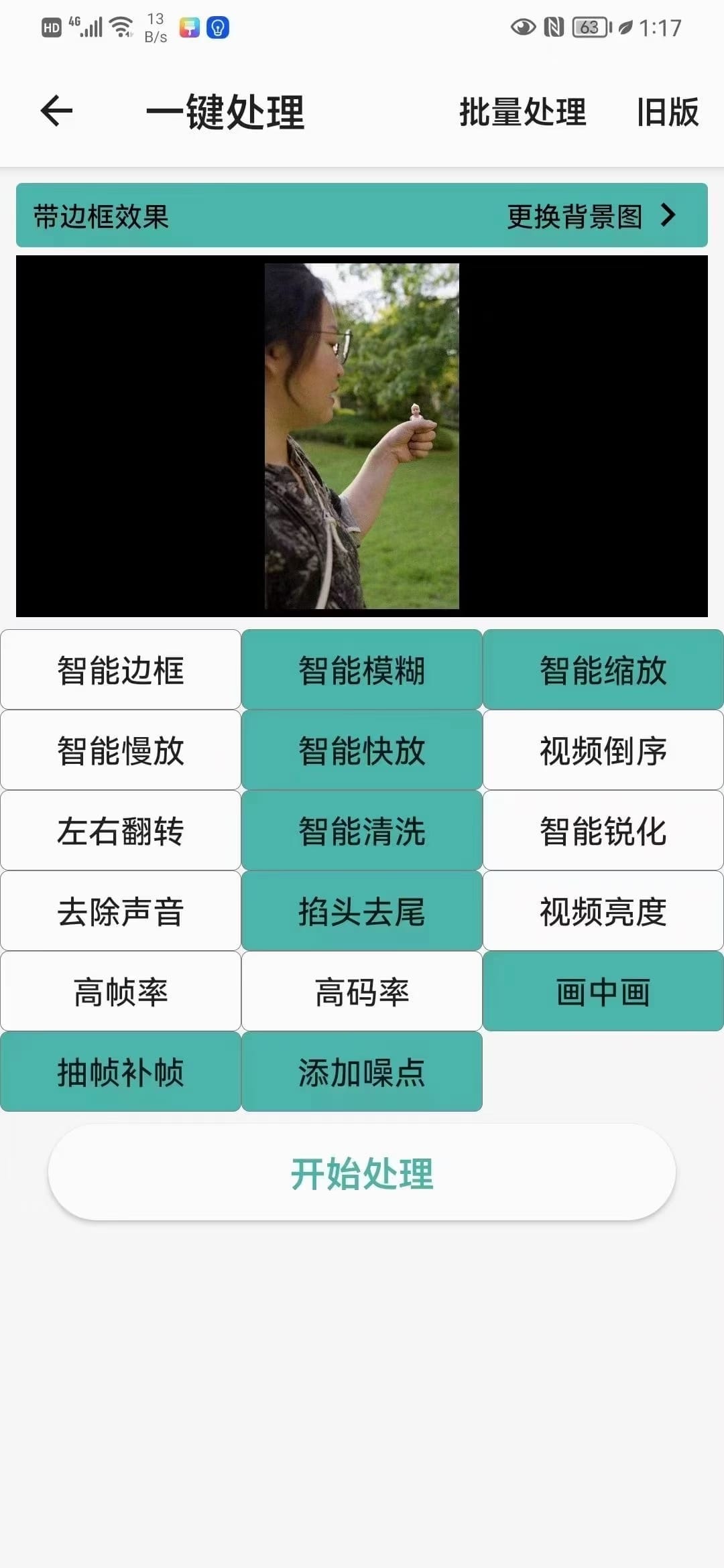724x1568 pixels.
Task: Toggle off 智能缩放
Action: 603,670
